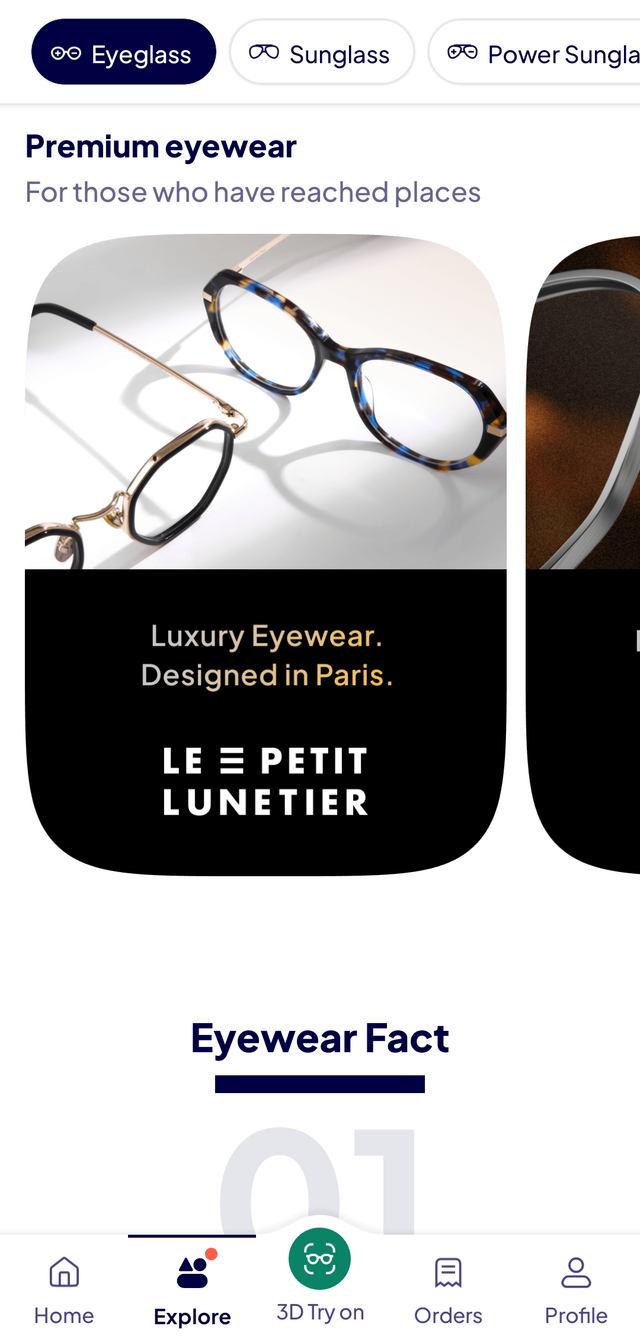Image resolution: width=640 pixels, height=1337 pixels.
Task: Select the Eyeglass chip
Action: [123, 53]
